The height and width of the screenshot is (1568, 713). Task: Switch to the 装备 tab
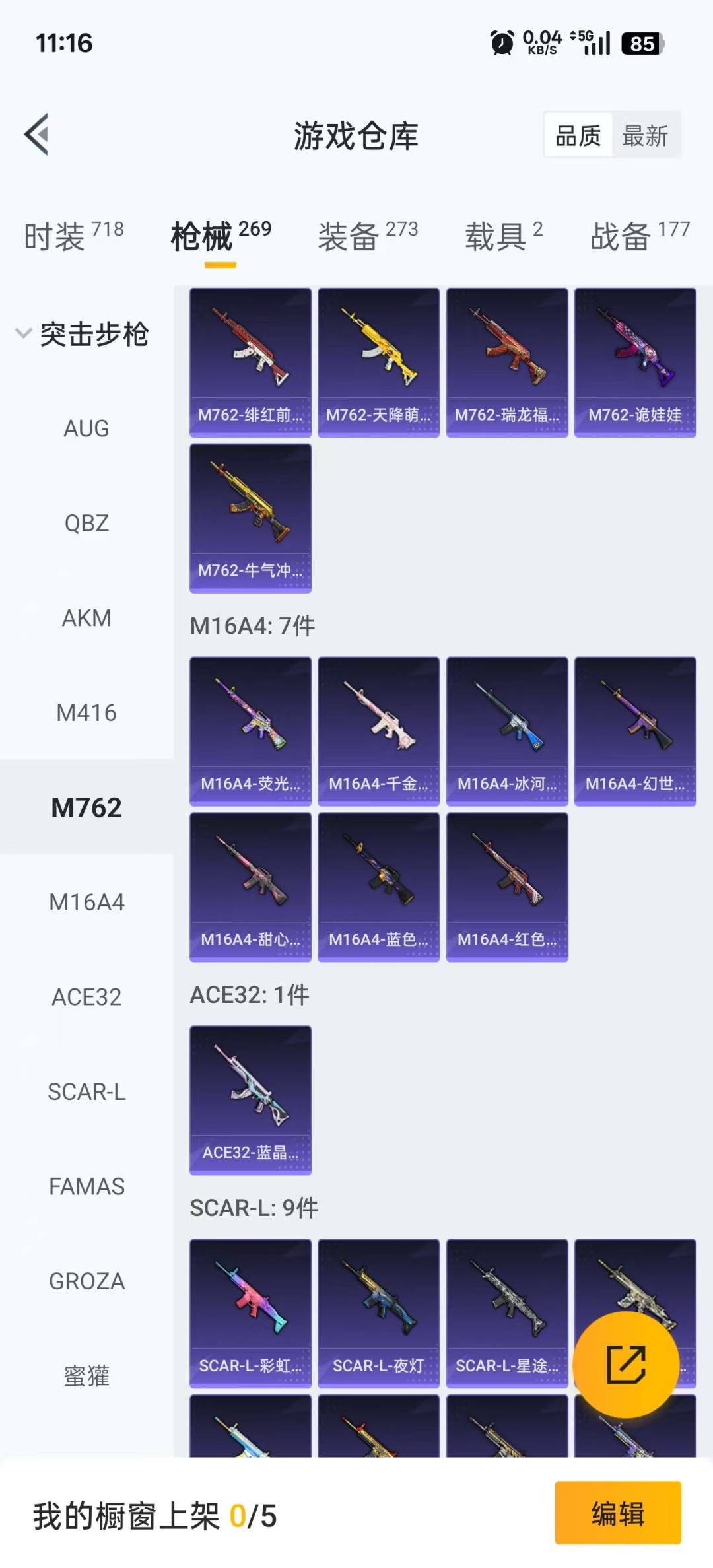tap(368, 236)
